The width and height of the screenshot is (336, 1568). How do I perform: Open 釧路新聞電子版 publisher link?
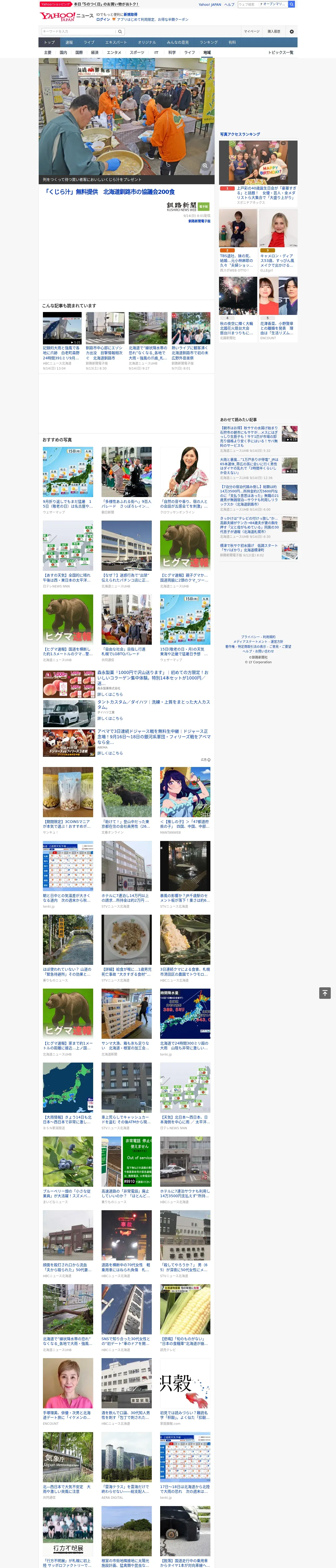[199, 221]
